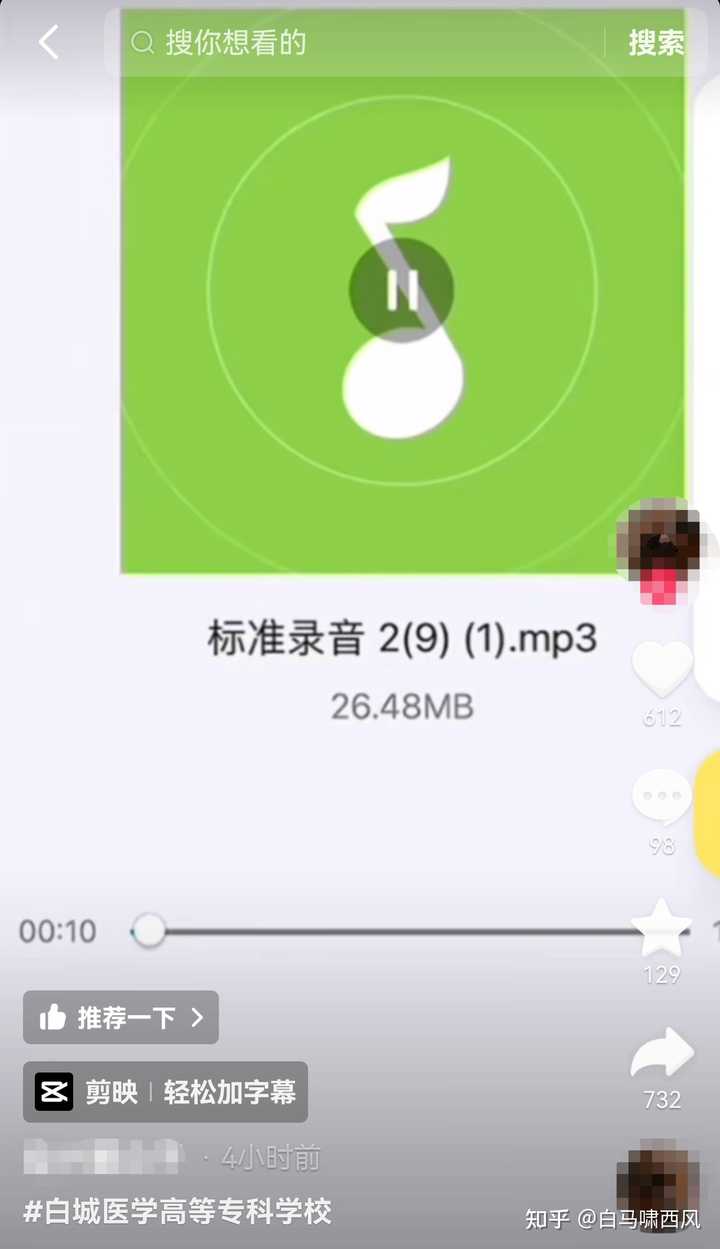Open the #白城医学高等专科学校 hashtag
720x1249 pixels.
click(178, 1212)
